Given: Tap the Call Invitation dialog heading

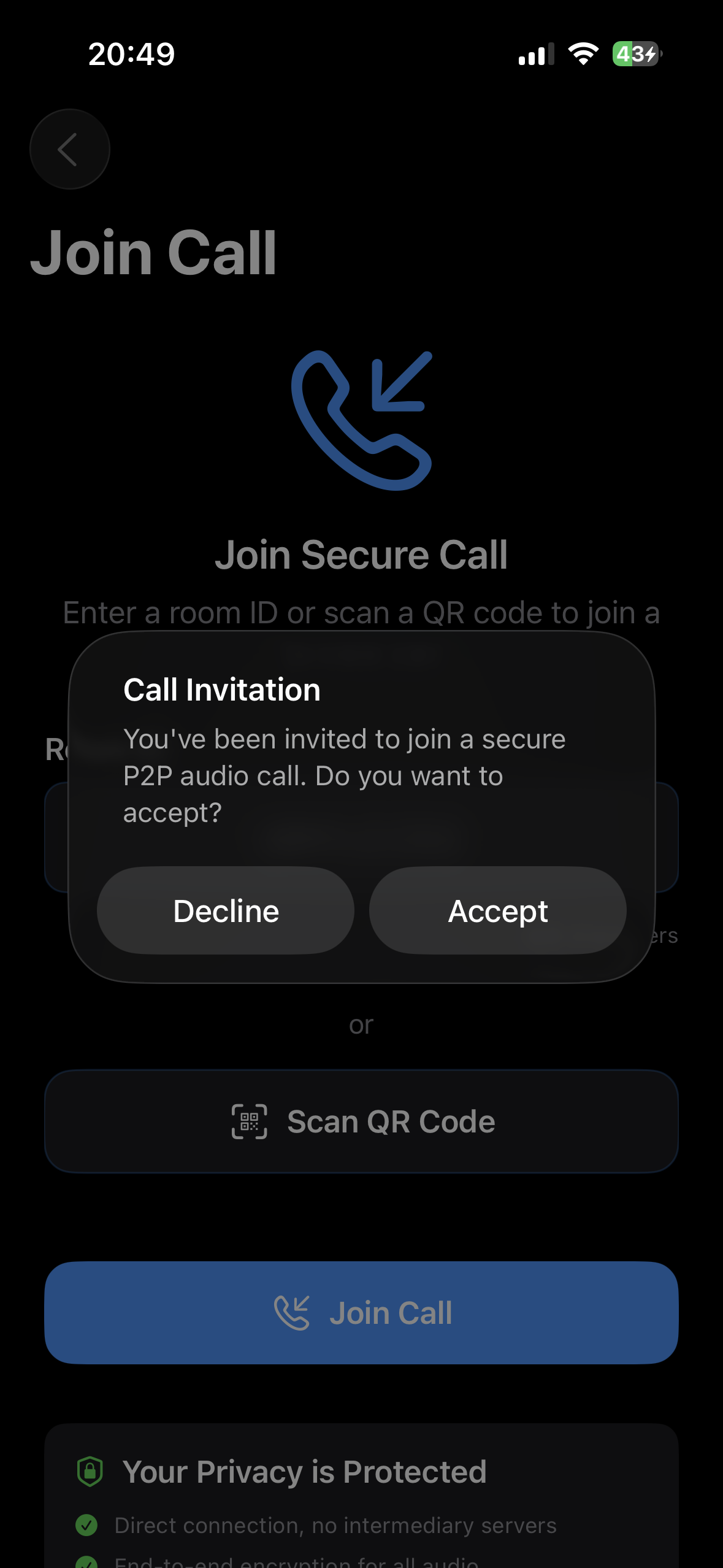Looking at the screenshot, I should [x=221, y=690].
